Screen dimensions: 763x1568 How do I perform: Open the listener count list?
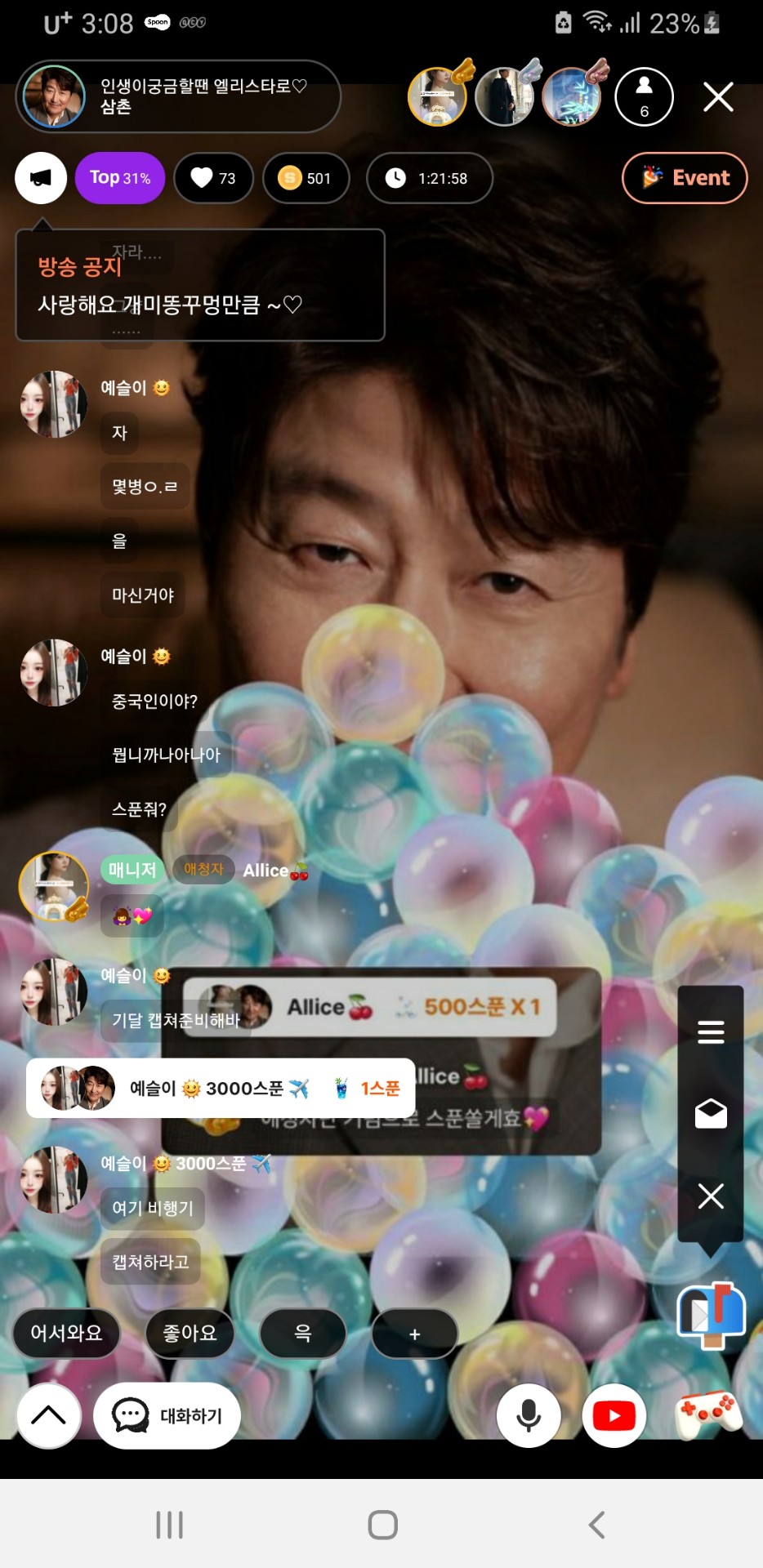click(644, 97)
